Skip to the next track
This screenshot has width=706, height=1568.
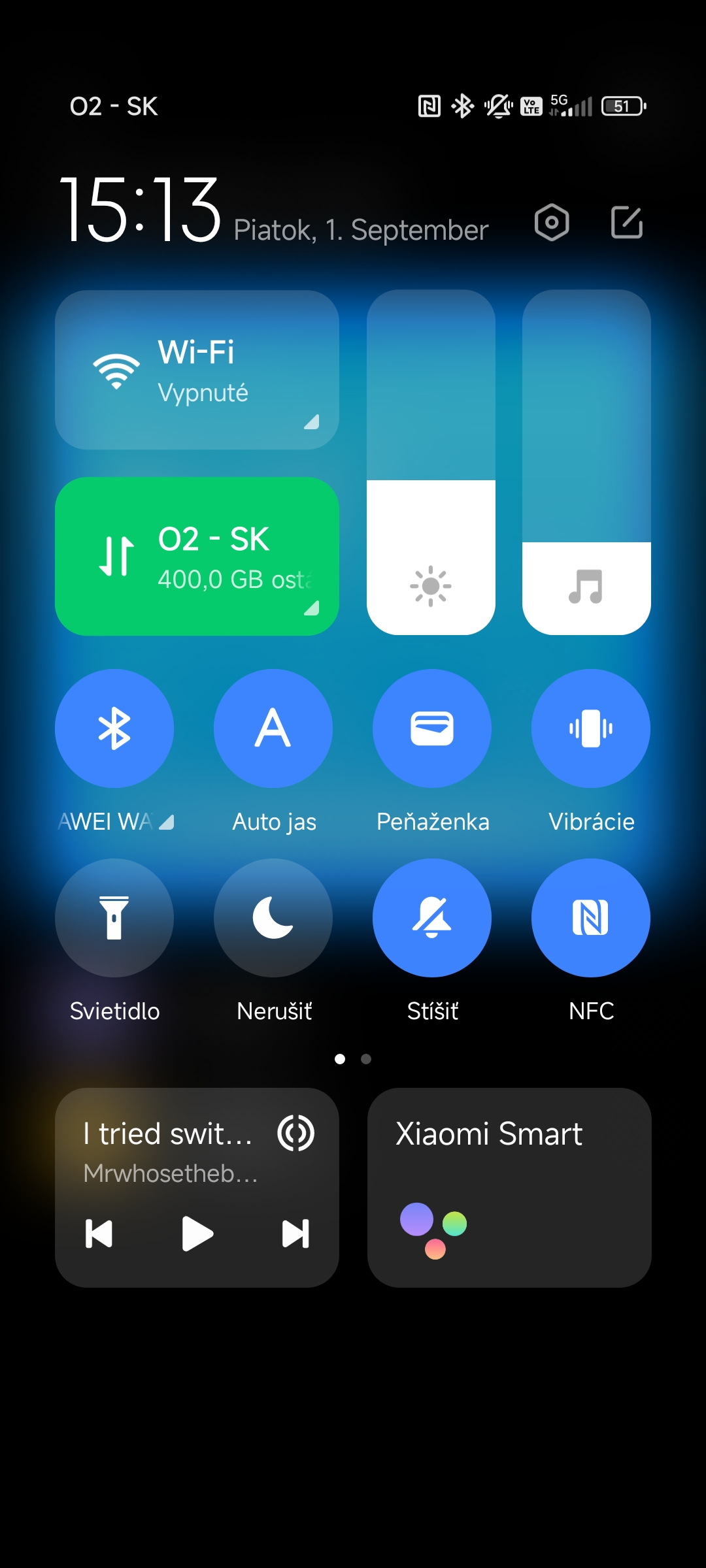click(x=295, y=1233)
